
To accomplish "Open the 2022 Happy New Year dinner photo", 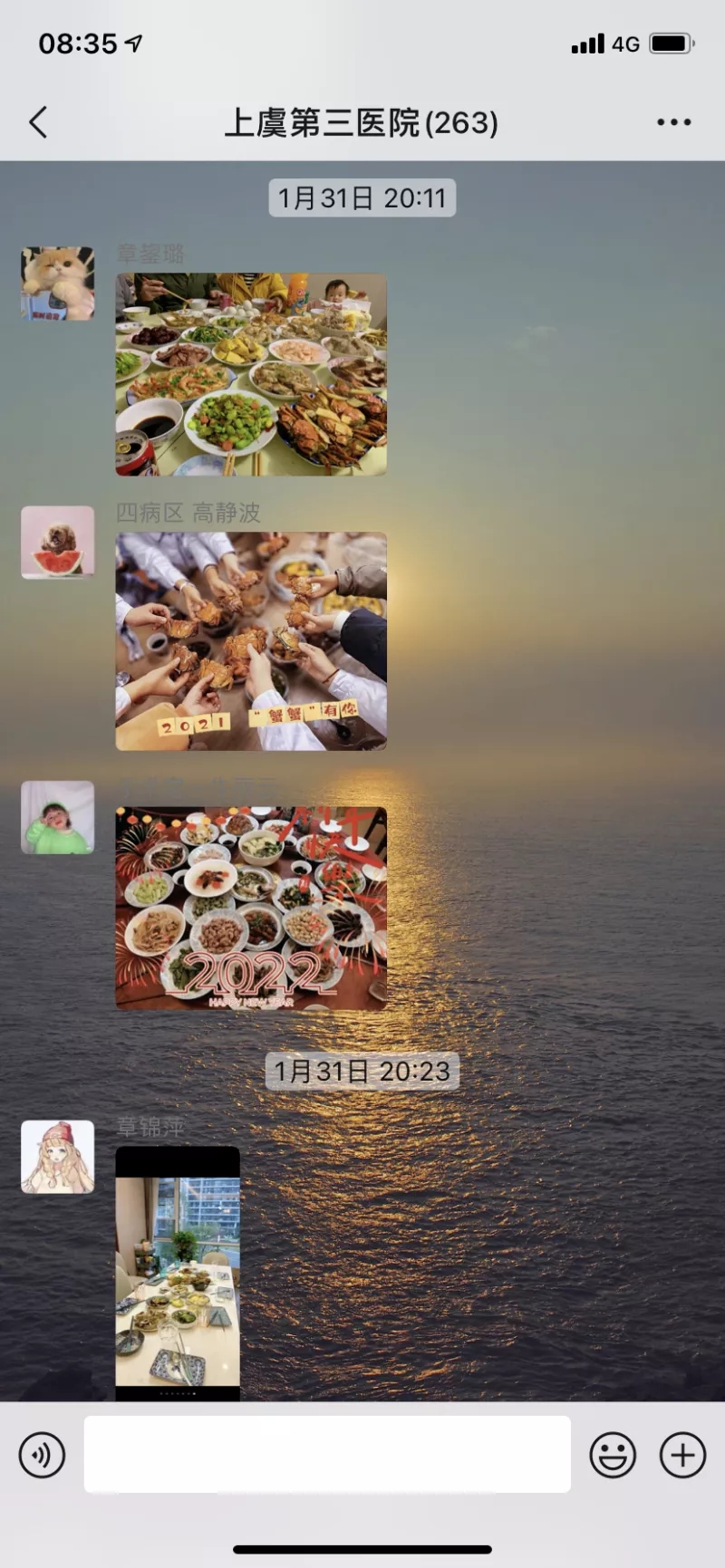I will point(251,908).
